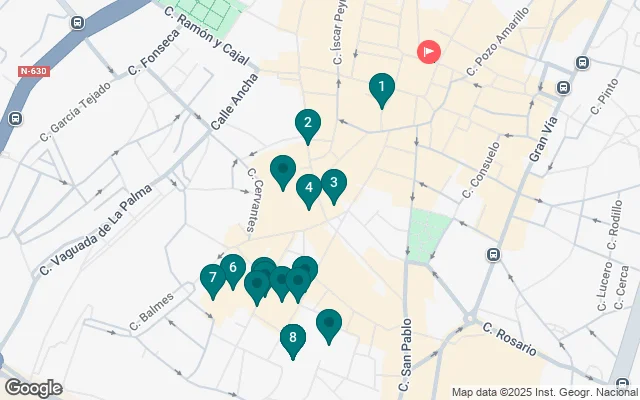Select map marker number 1
The width and height of the screenshot is (640, 400).
coord(381,88)
